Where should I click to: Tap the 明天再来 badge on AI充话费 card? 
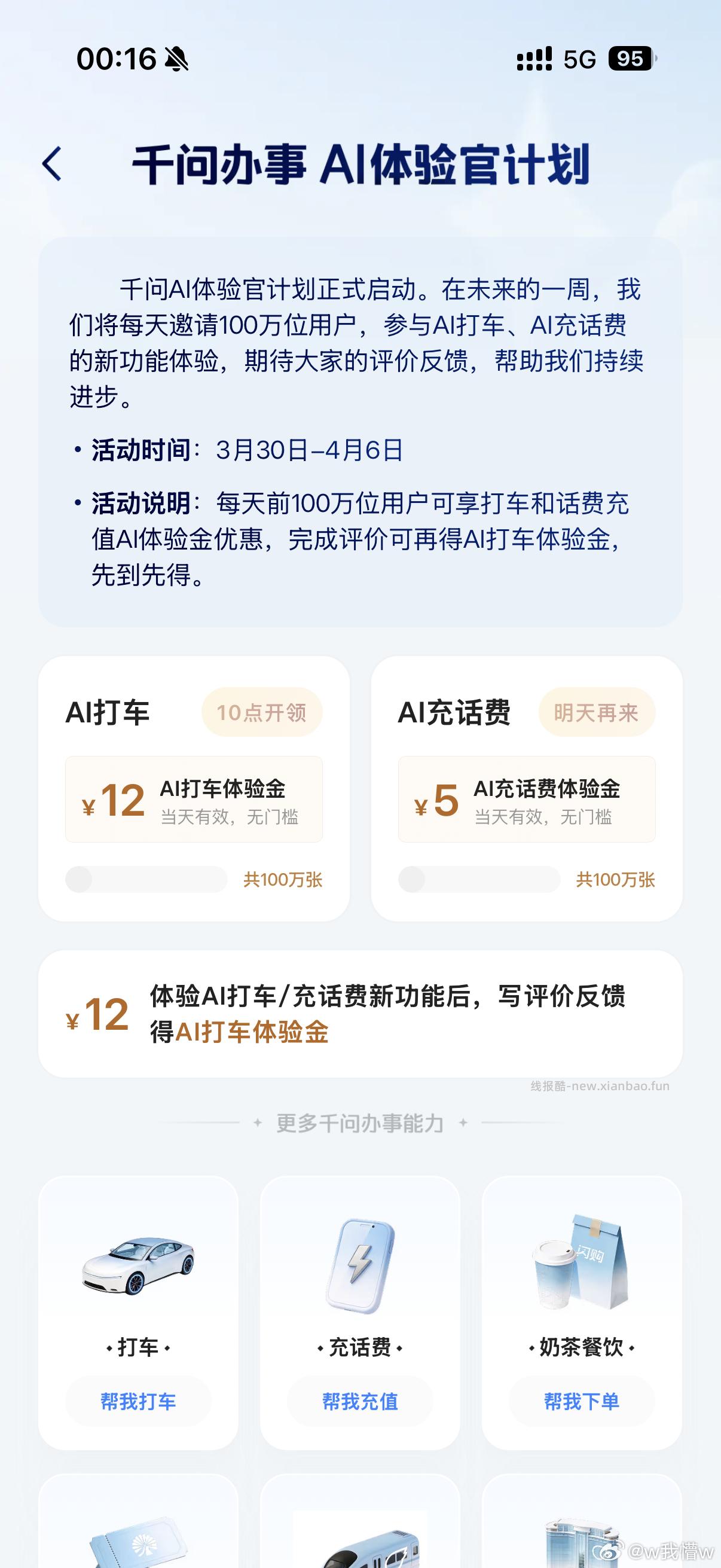click(597, 712)
